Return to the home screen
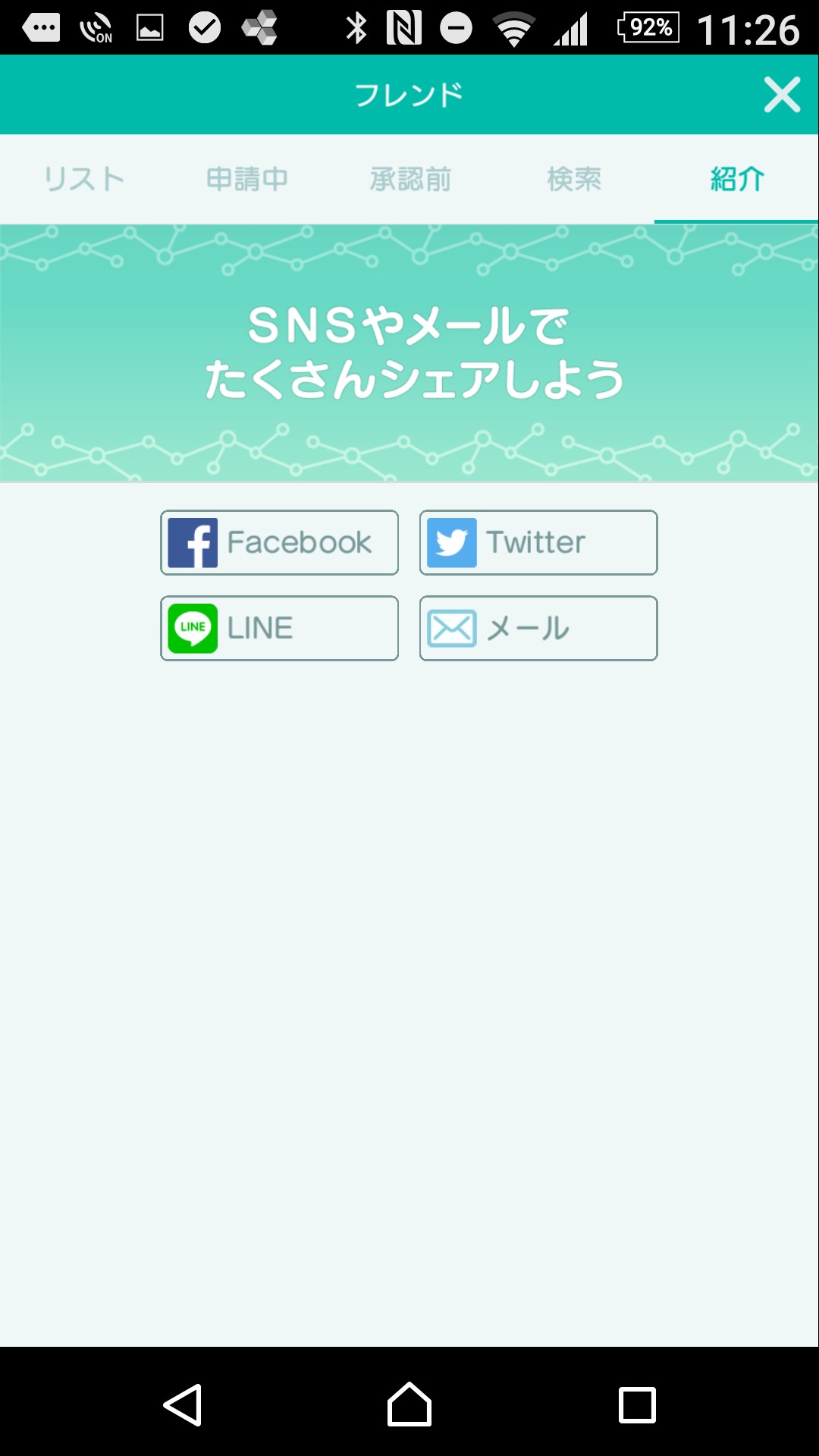Image resolution: width=819 pixels, height=1456 pixels. pos(409,1404)
